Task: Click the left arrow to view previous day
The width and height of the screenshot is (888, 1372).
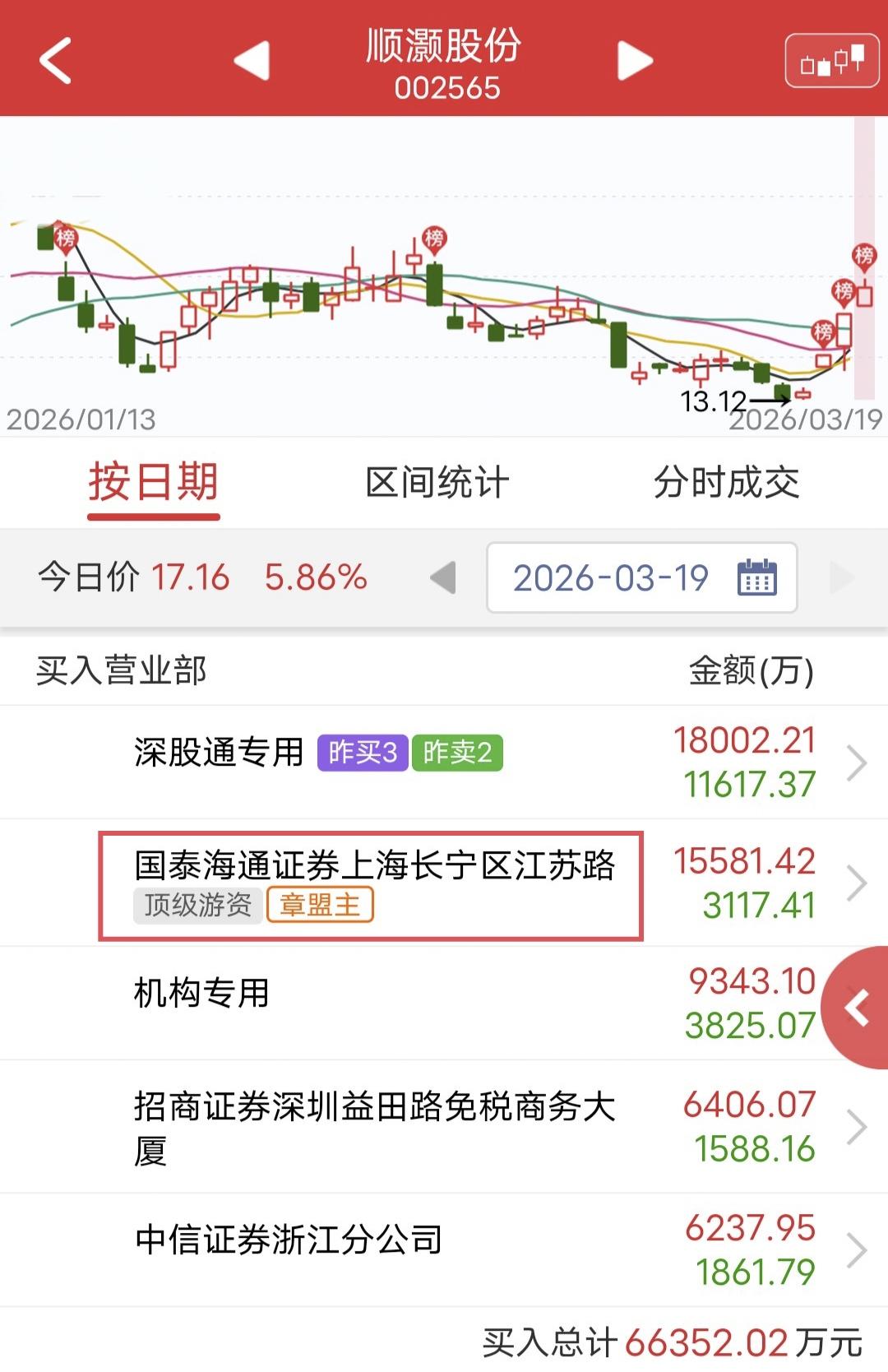Action: [x=444, y=578]
